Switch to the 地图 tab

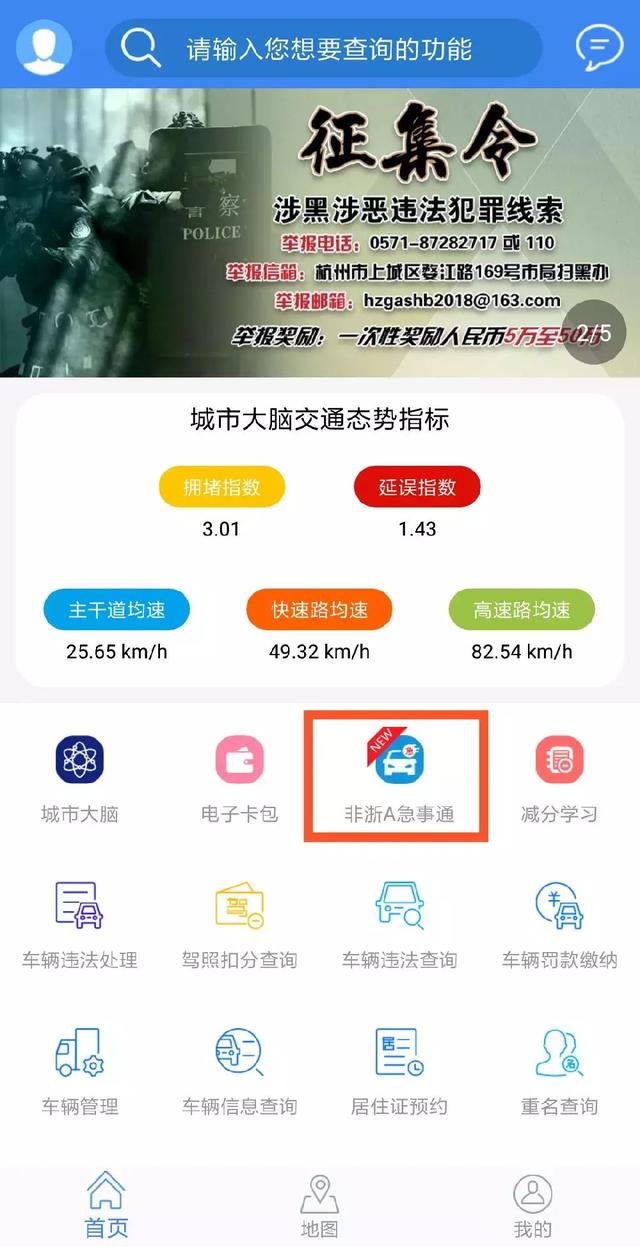click(x=320, y=1206)
